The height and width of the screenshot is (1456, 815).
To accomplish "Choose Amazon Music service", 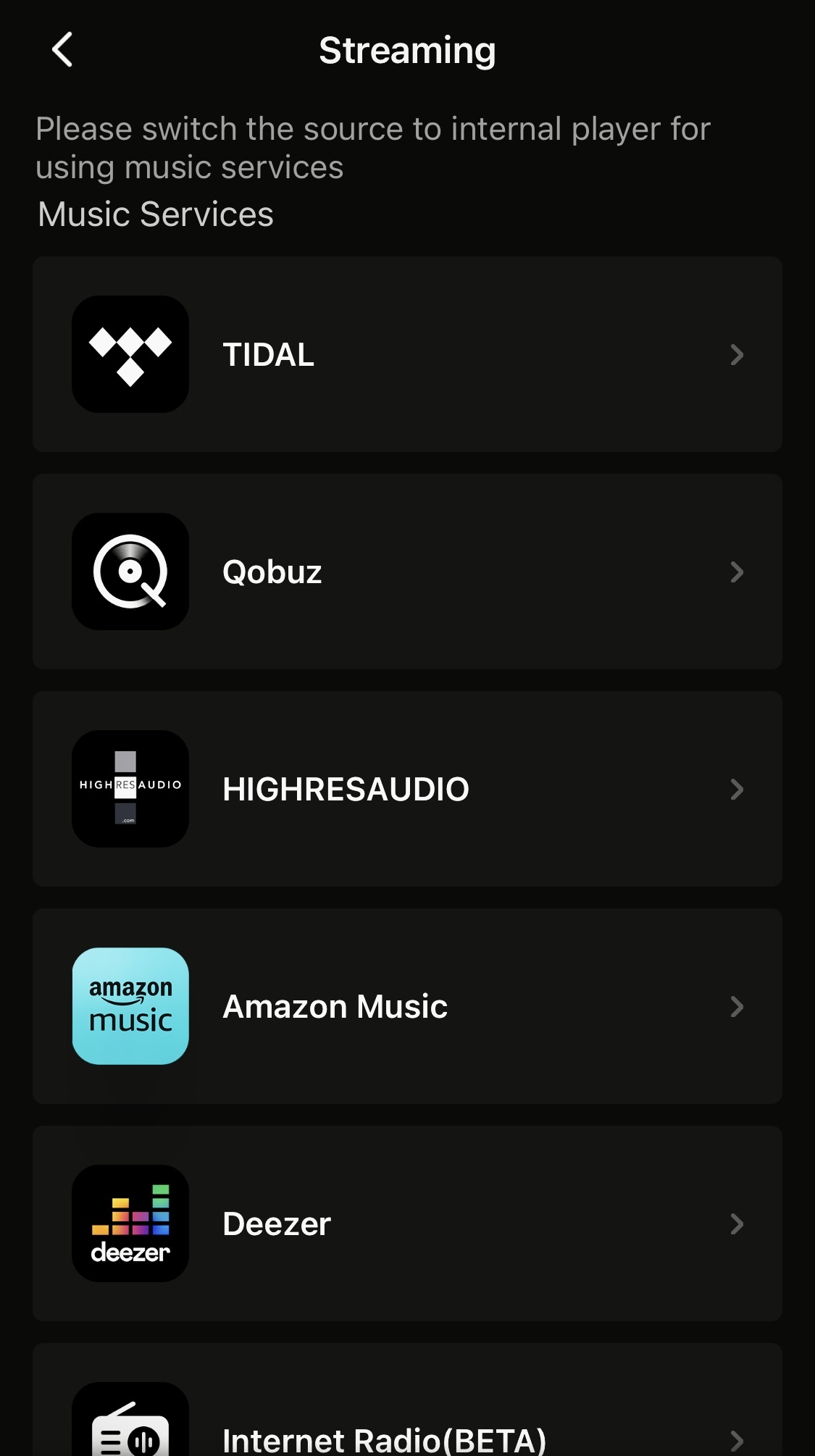I will coord(407,1006).
